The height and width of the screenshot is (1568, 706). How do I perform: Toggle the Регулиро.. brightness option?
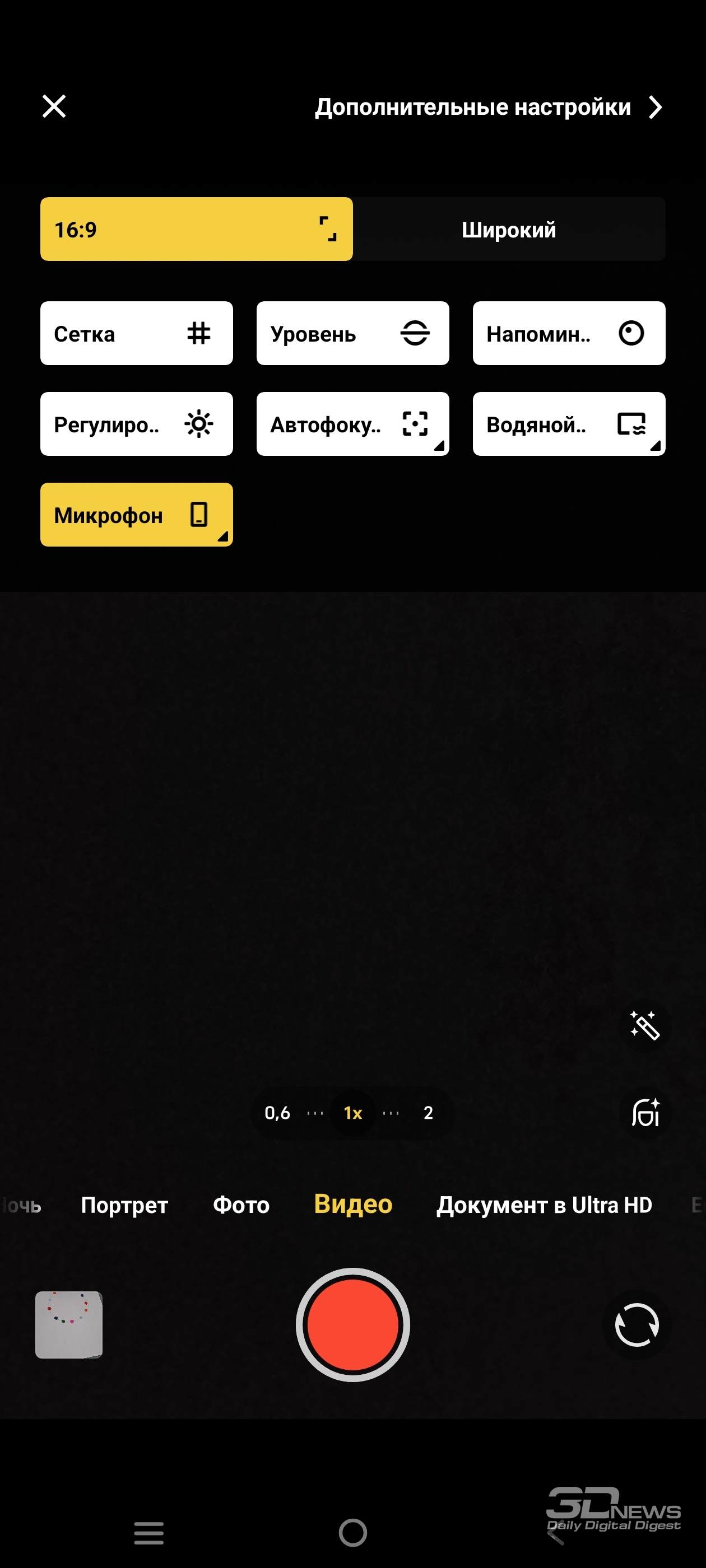[137, 424]
